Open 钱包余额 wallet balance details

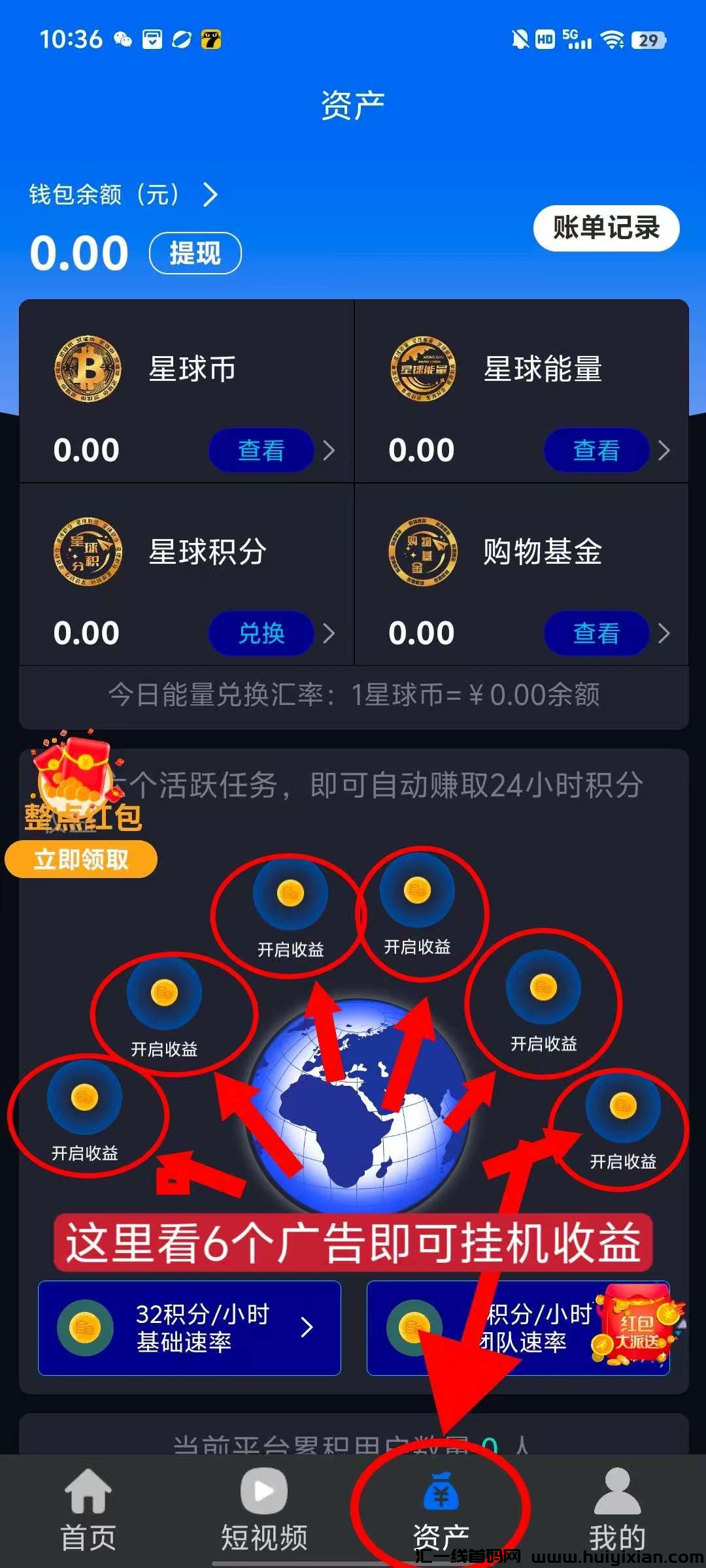(x=123, y=195)
